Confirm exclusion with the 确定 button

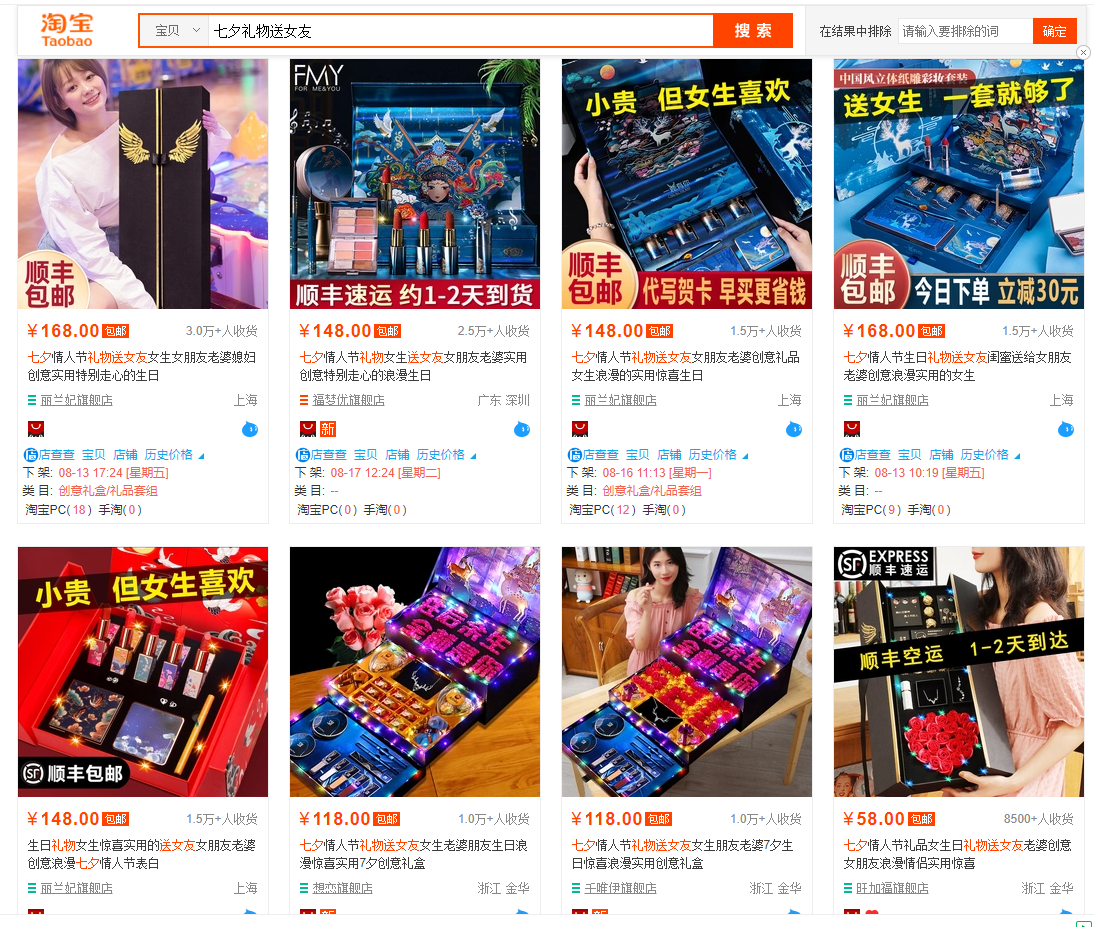pyautogui.click(x=1054, y=31)
